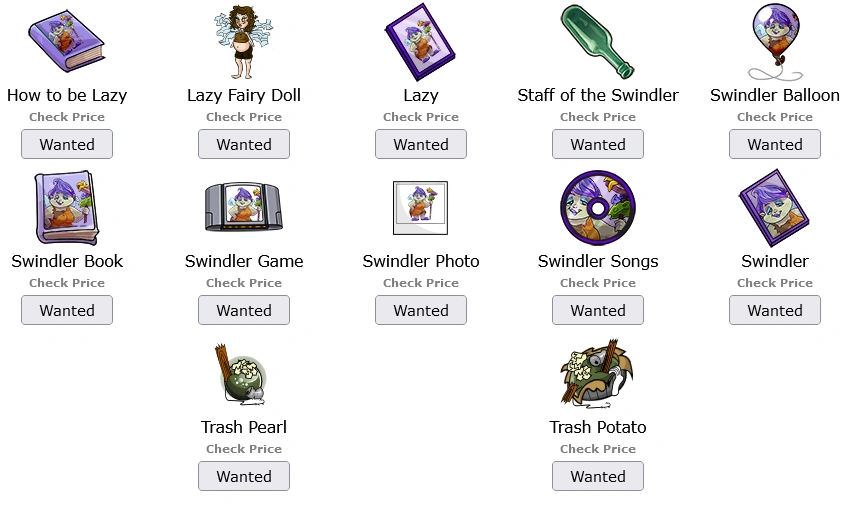
Task: Tap Wanted under Swindler Game
Action: pos(244,310)
